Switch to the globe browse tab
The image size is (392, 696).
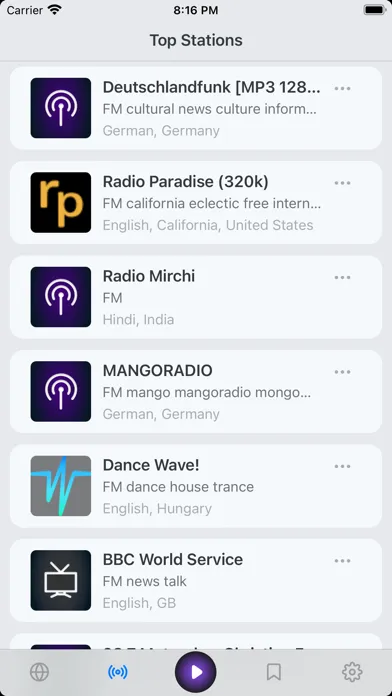coord(39,672)
